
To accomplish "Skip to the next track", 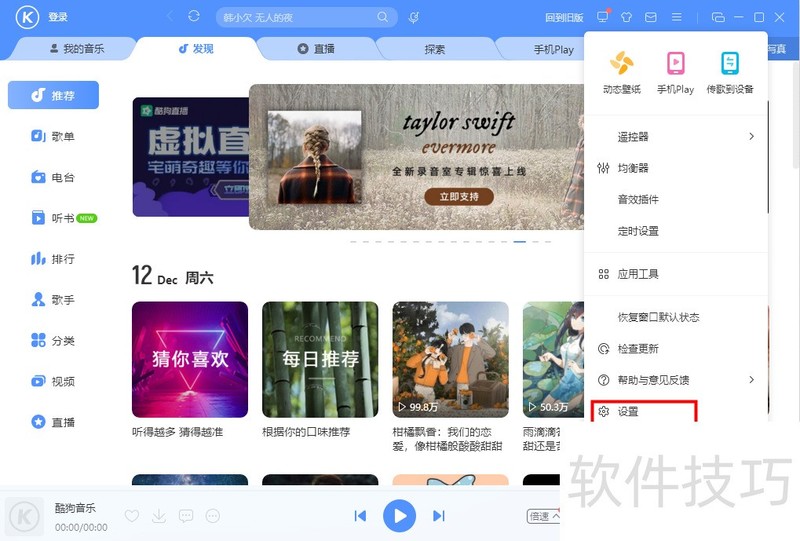I will pyautogui.click(x=438, y=516).
